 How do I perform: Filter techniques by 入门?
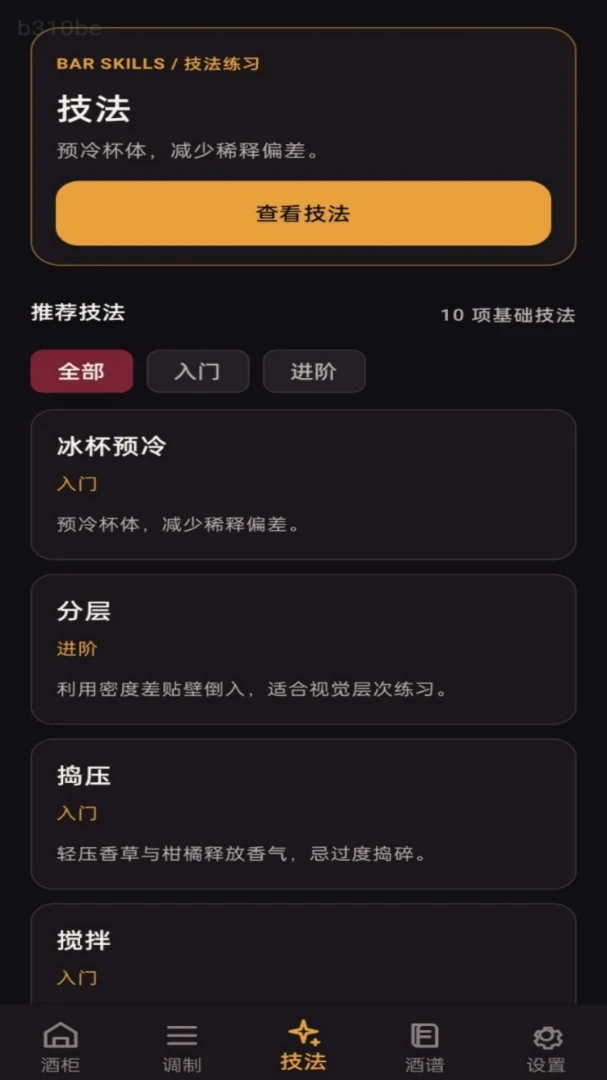click(198, 371)
